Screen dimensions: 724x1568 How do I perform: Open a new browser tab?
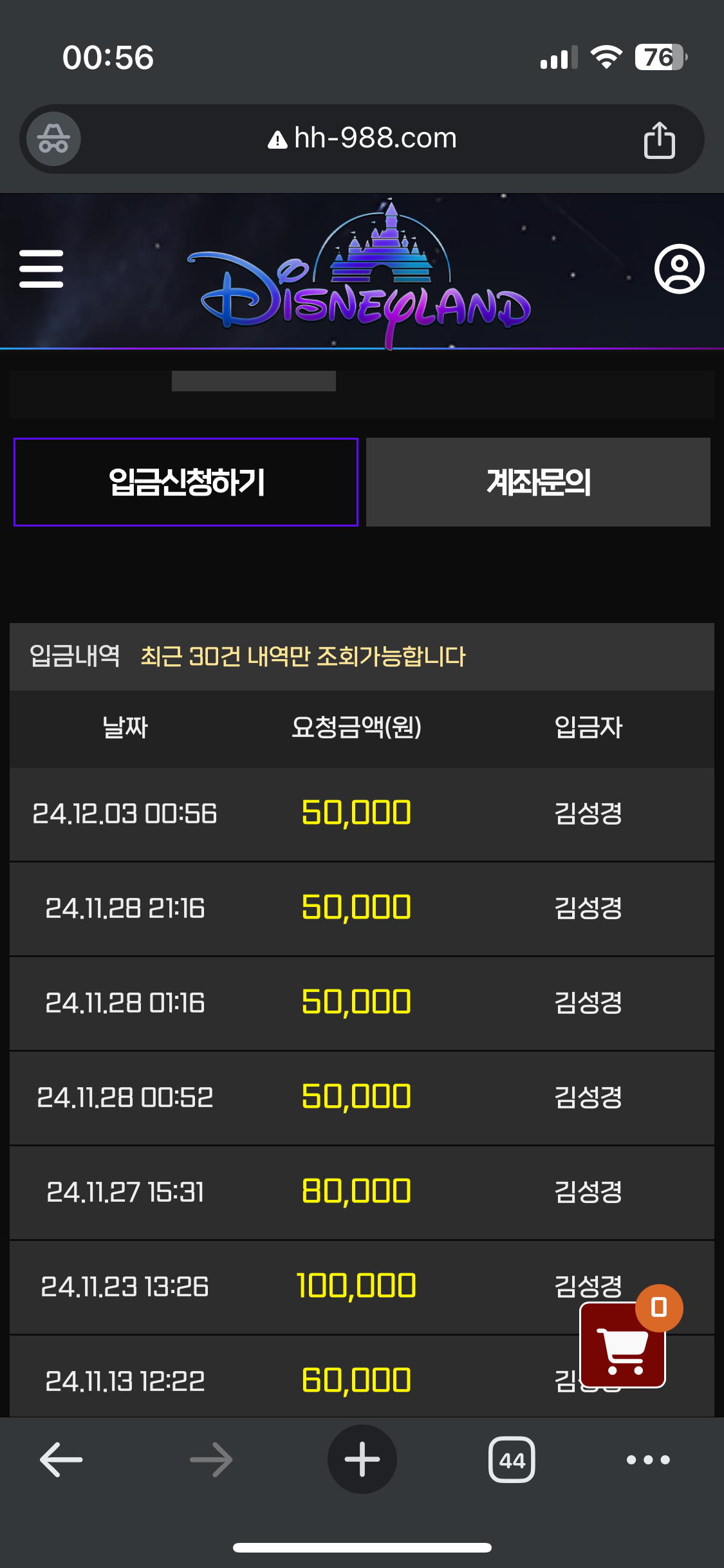click(362, 1460)
